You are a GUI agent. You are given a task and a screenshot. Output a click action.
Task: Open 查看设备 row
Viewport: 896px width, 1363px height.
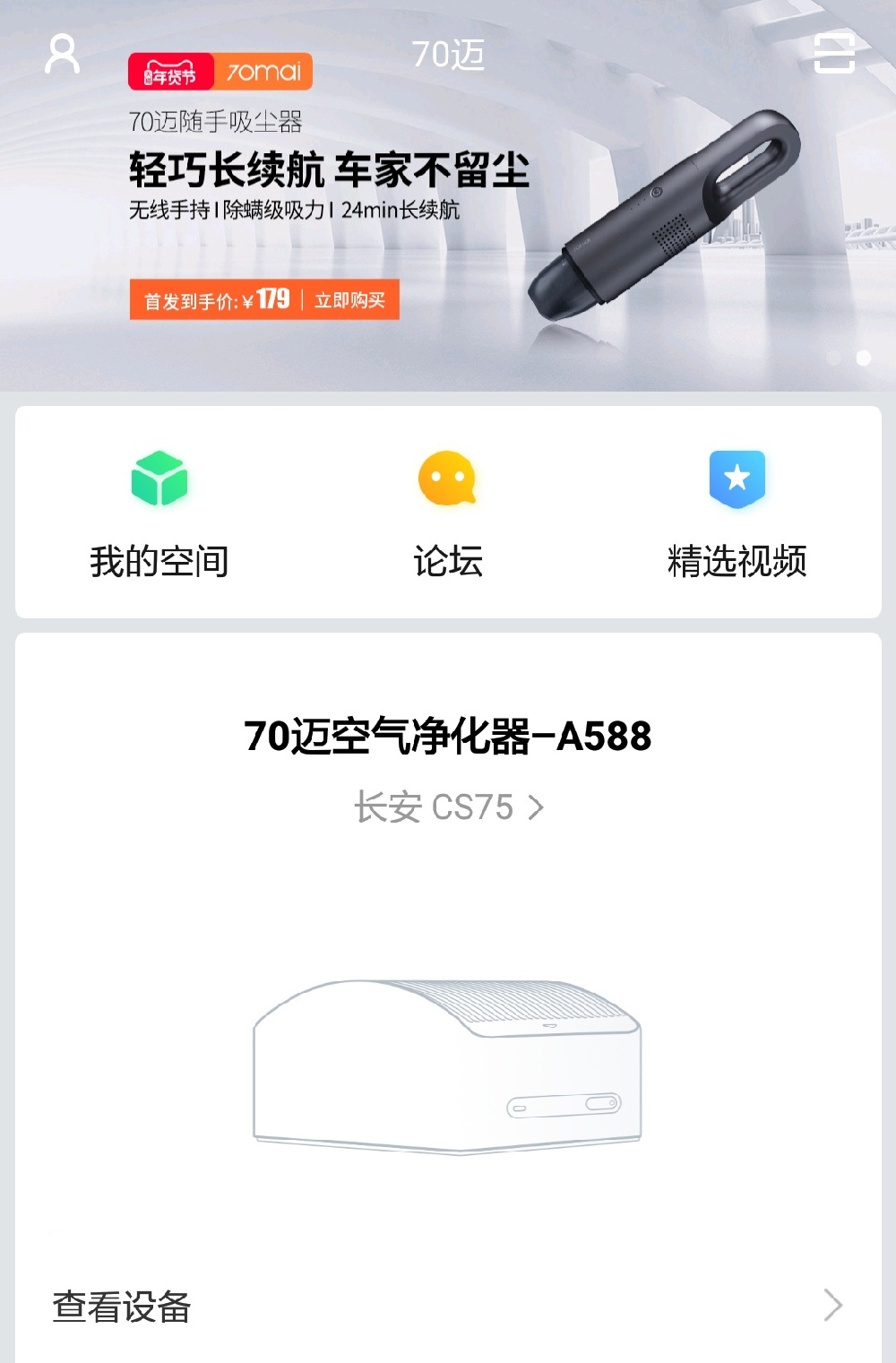click(448, 1306)
